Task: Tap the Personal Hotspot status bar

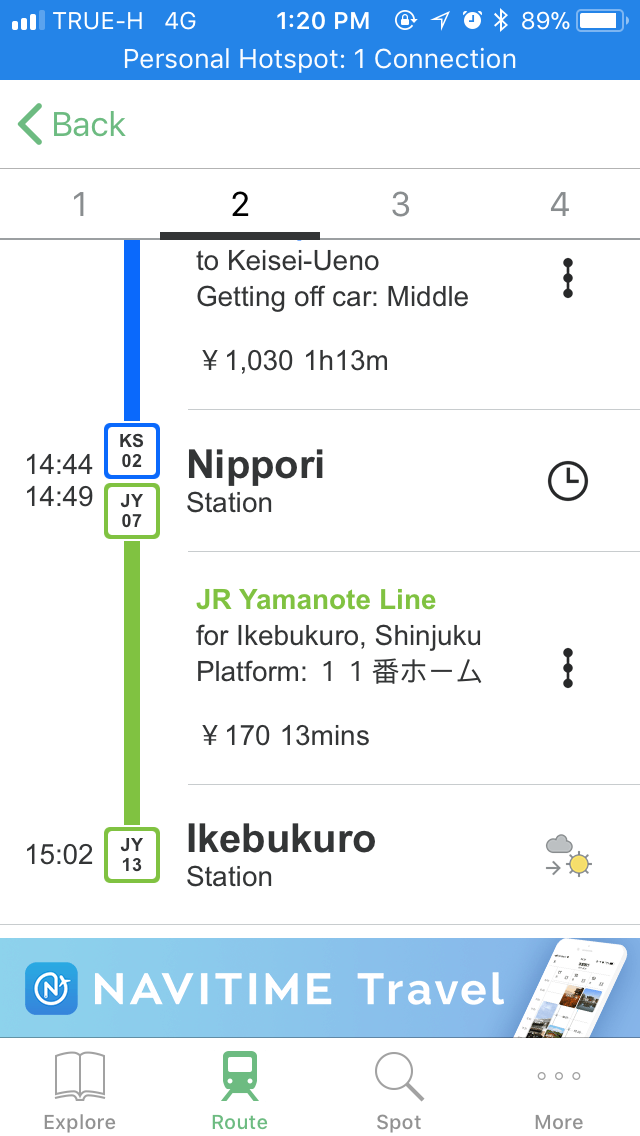Action: pyautogui.click(x=320, y=59)
